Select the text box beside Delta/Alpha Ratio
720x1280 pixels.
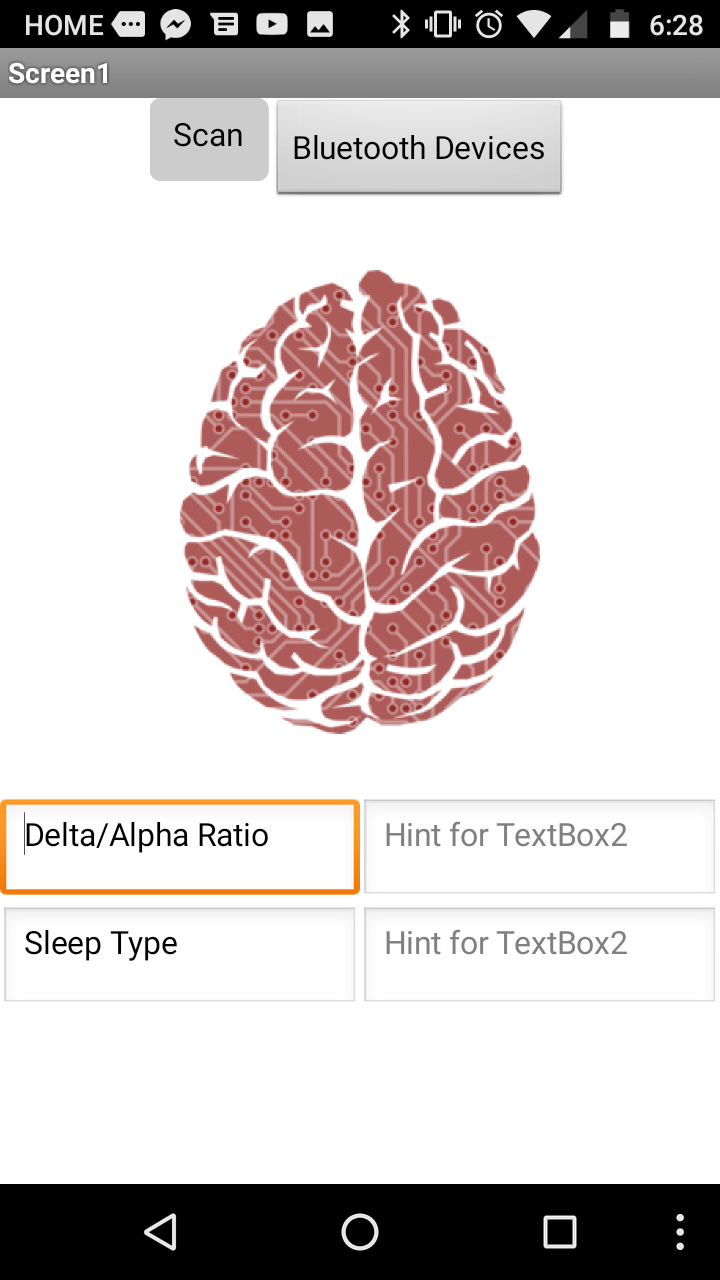point(539,846)
